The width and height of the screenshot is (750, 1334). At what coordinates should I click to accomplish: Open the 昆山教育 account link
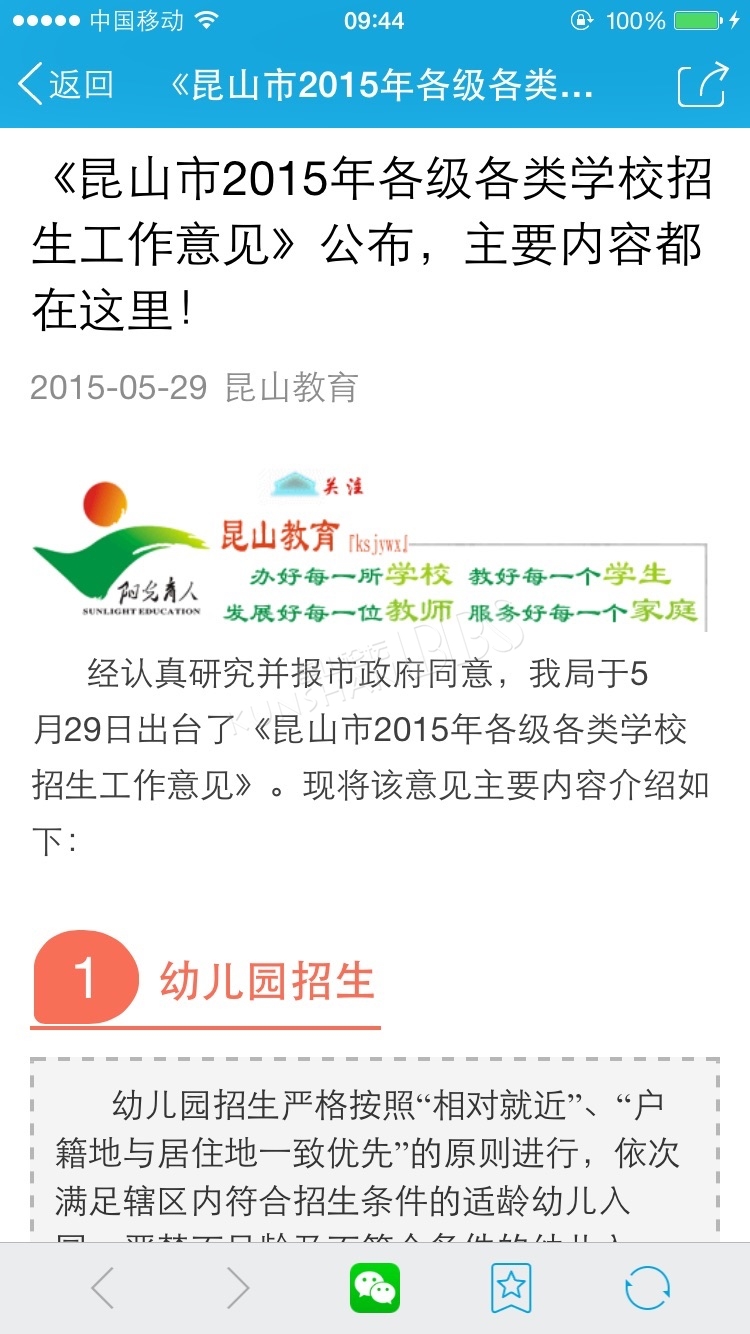click(x=291, y=387)
